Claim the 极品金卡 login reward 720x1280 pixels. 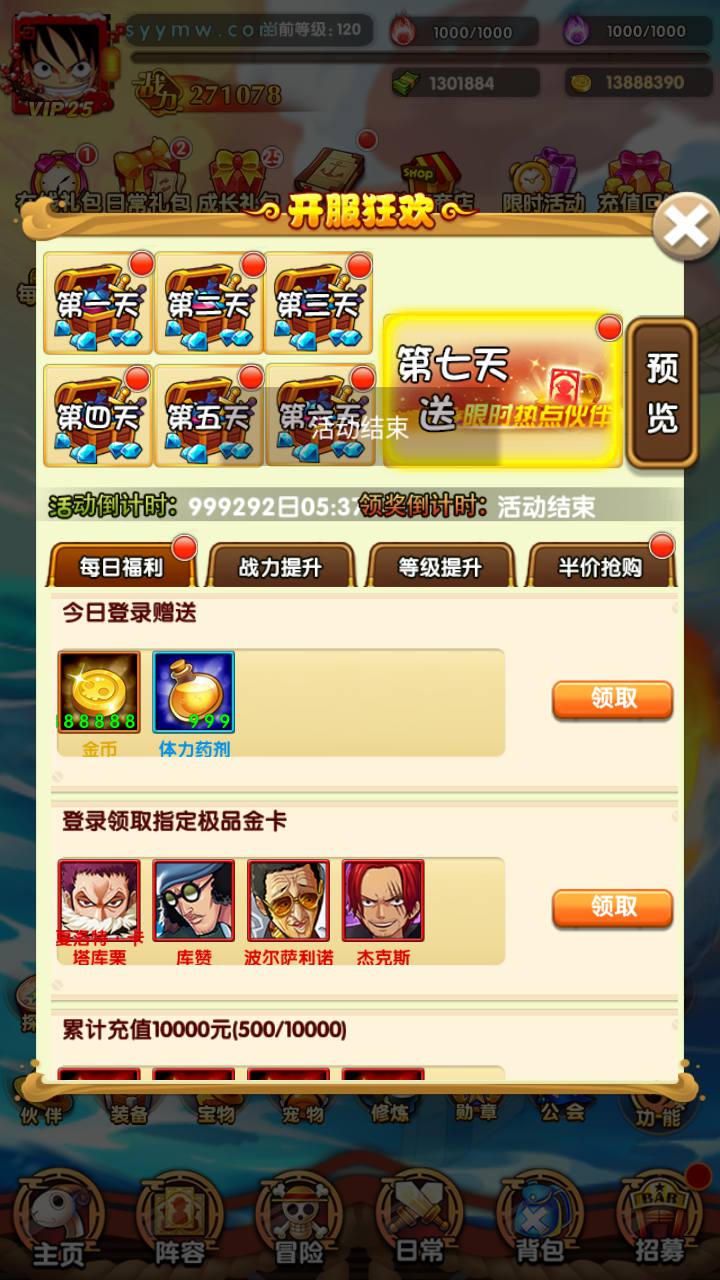pos(612,908)
